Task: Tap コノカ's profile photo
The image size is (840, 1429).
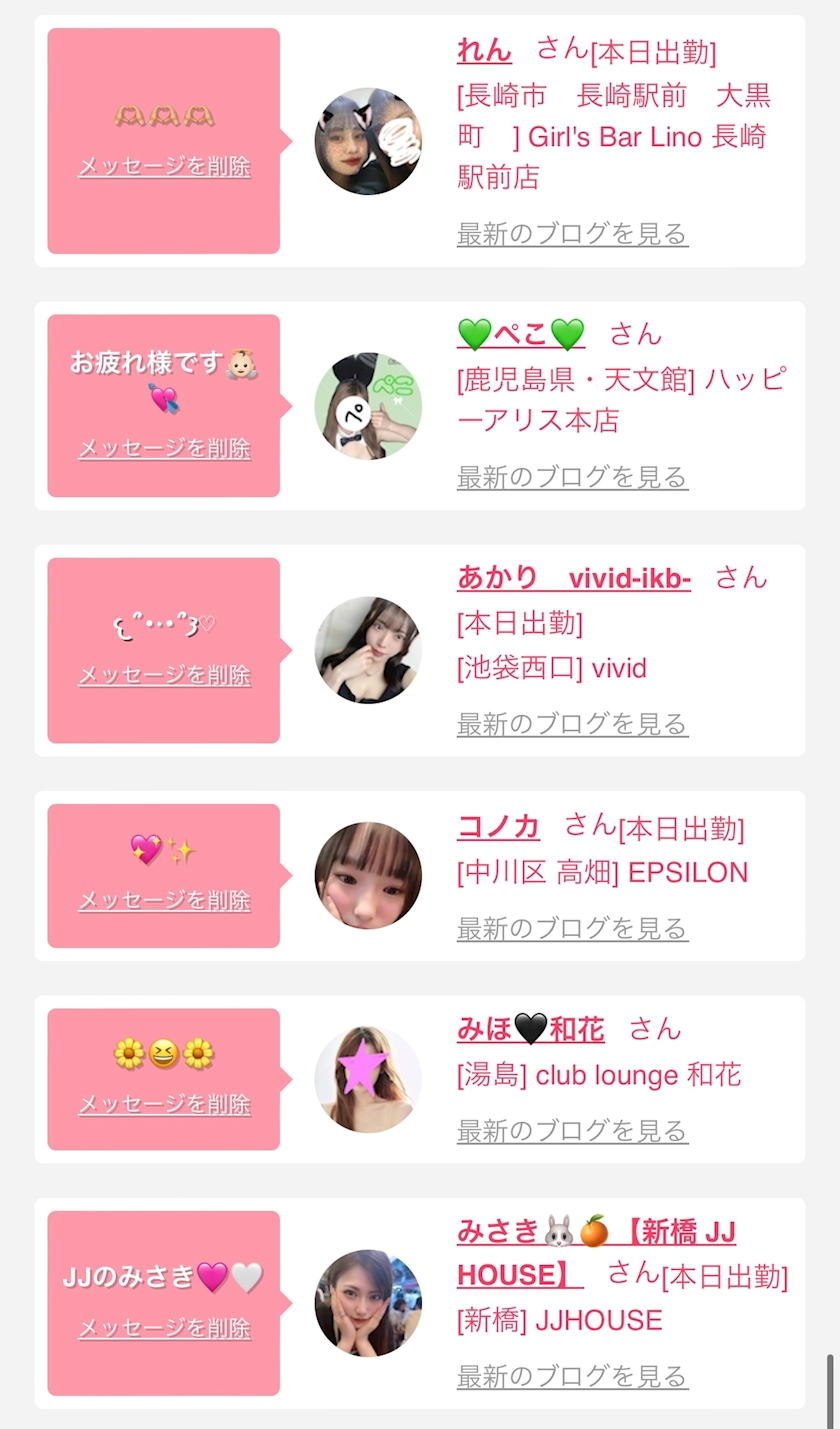Action: tap(368, 876)
